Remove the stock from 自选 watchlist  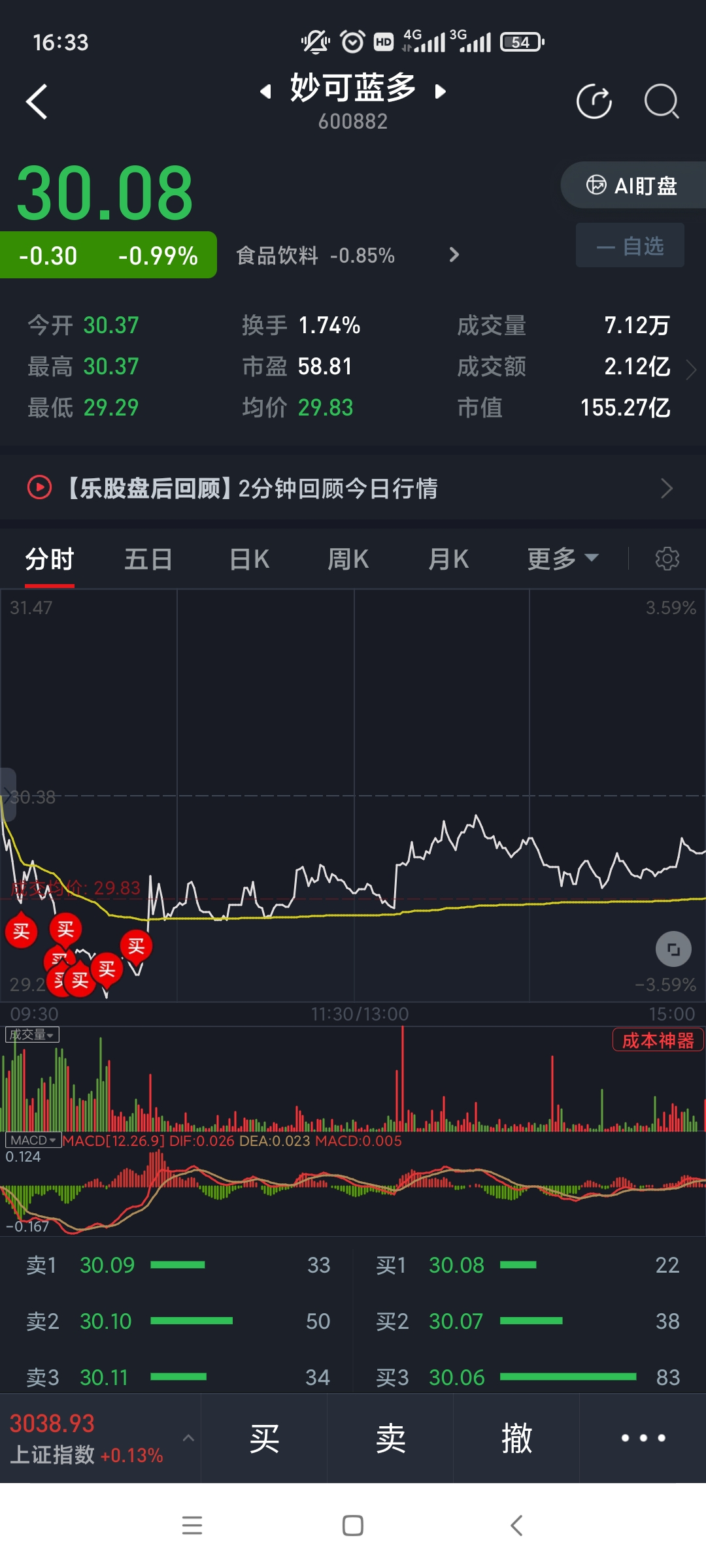630,246
